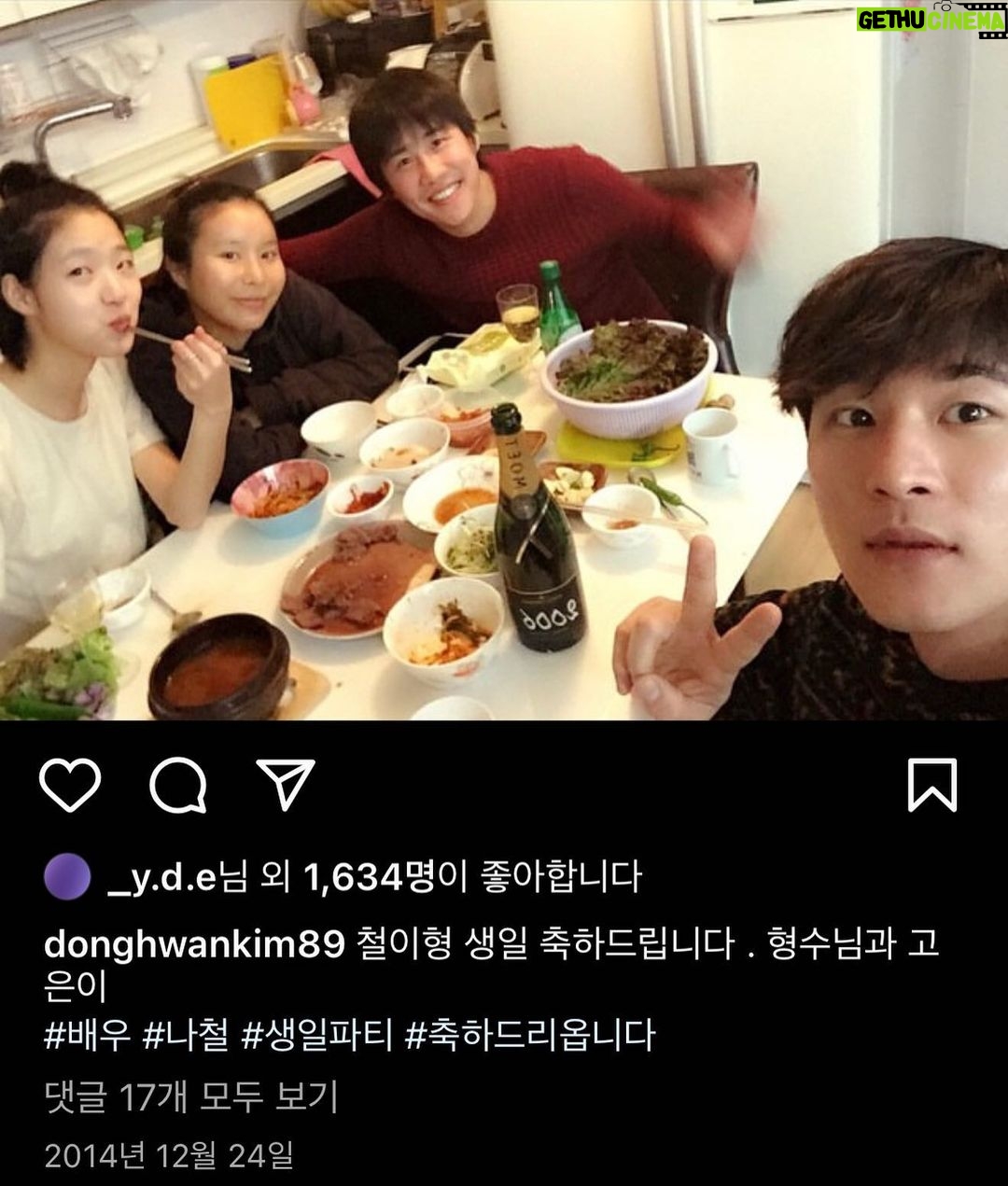The height and width of the screenshot is (1186, 1008).
Task: Share the post via paper plane icon
Action: [286, 784]
